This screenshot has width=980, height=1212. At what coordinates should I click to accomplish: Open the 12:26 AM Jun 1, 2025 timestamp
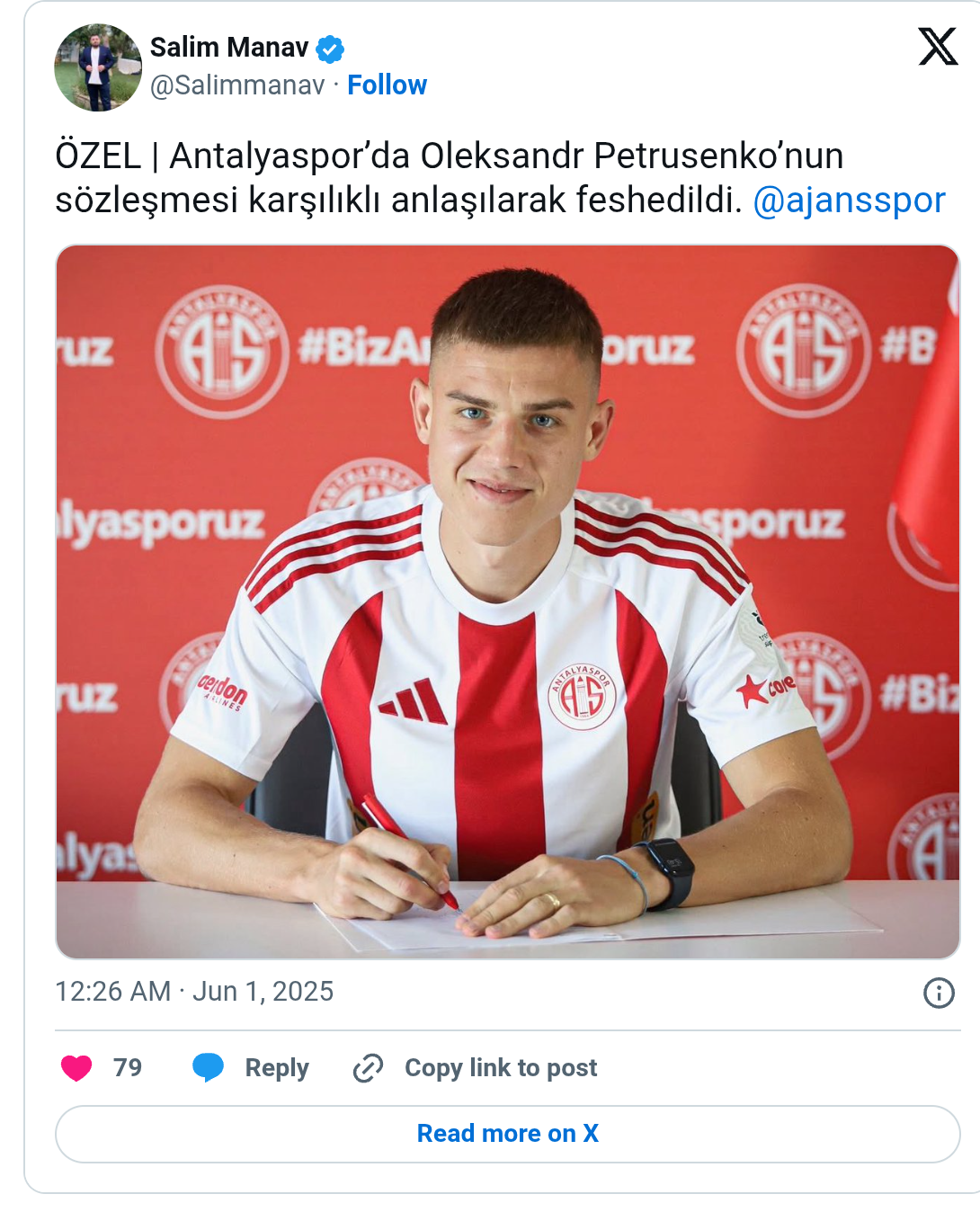(194, 991)
